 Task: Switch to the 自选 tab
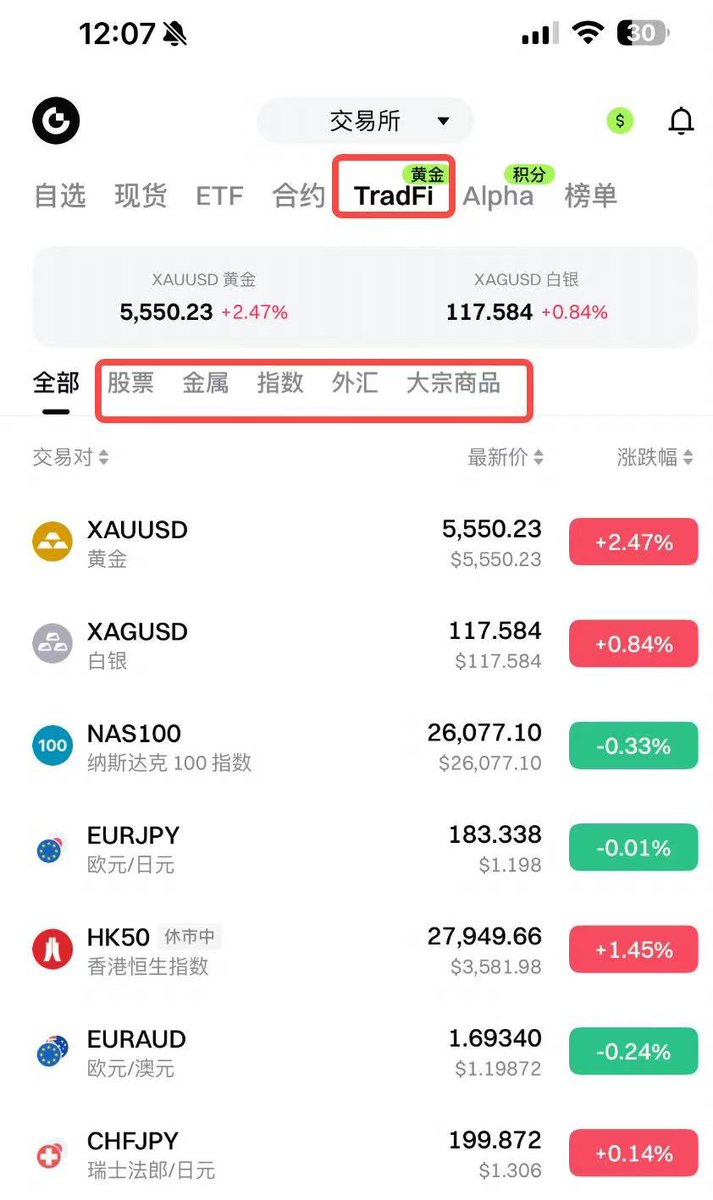coord(60,196)
